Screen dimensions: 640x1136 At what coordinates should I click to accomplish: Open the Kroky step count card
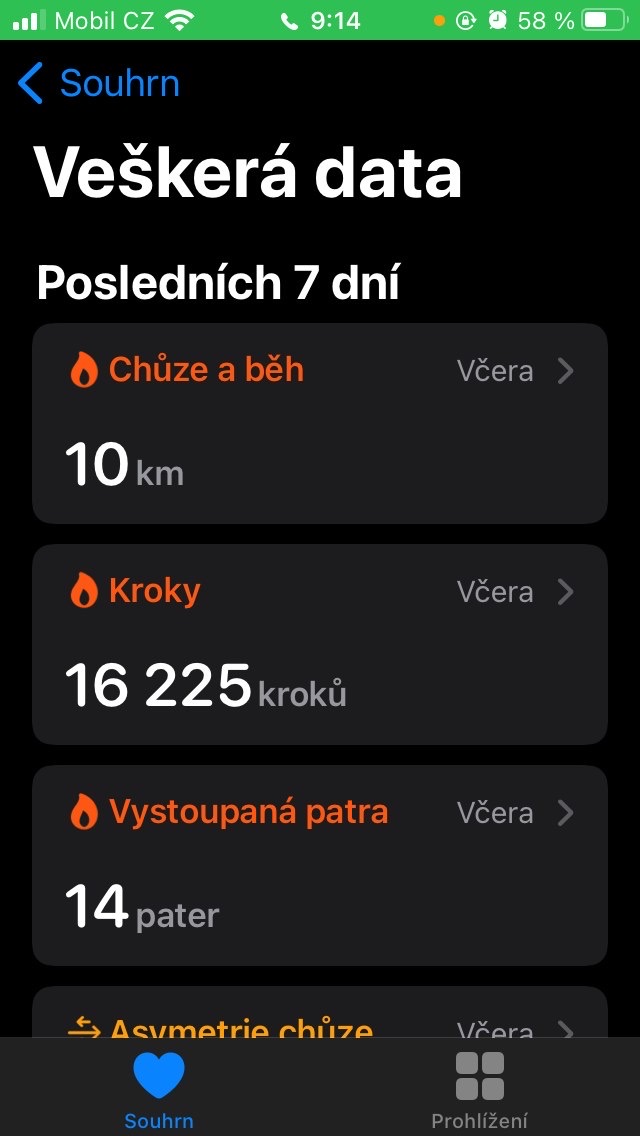tap(320, 644)
